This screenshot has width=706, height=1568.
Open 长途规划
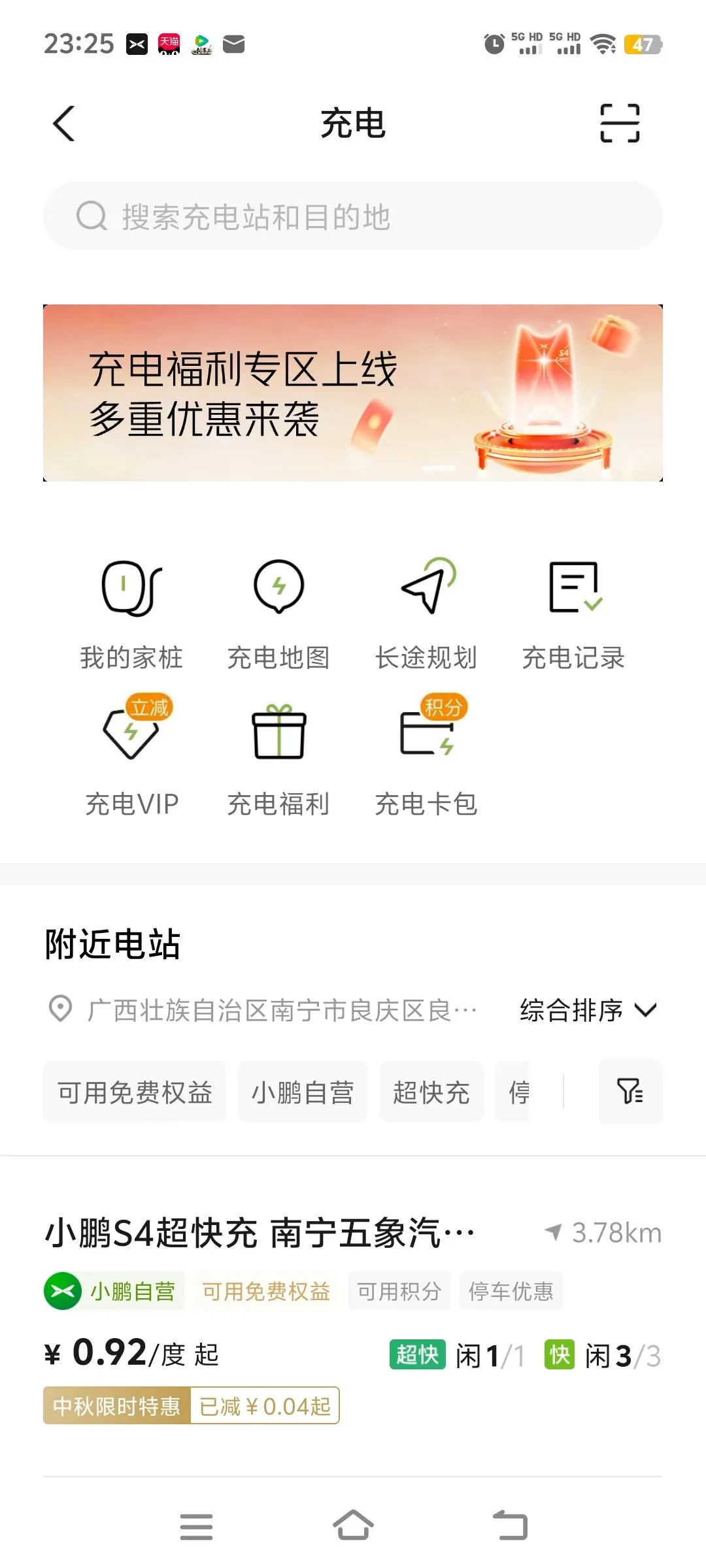(x=426, y=615)
